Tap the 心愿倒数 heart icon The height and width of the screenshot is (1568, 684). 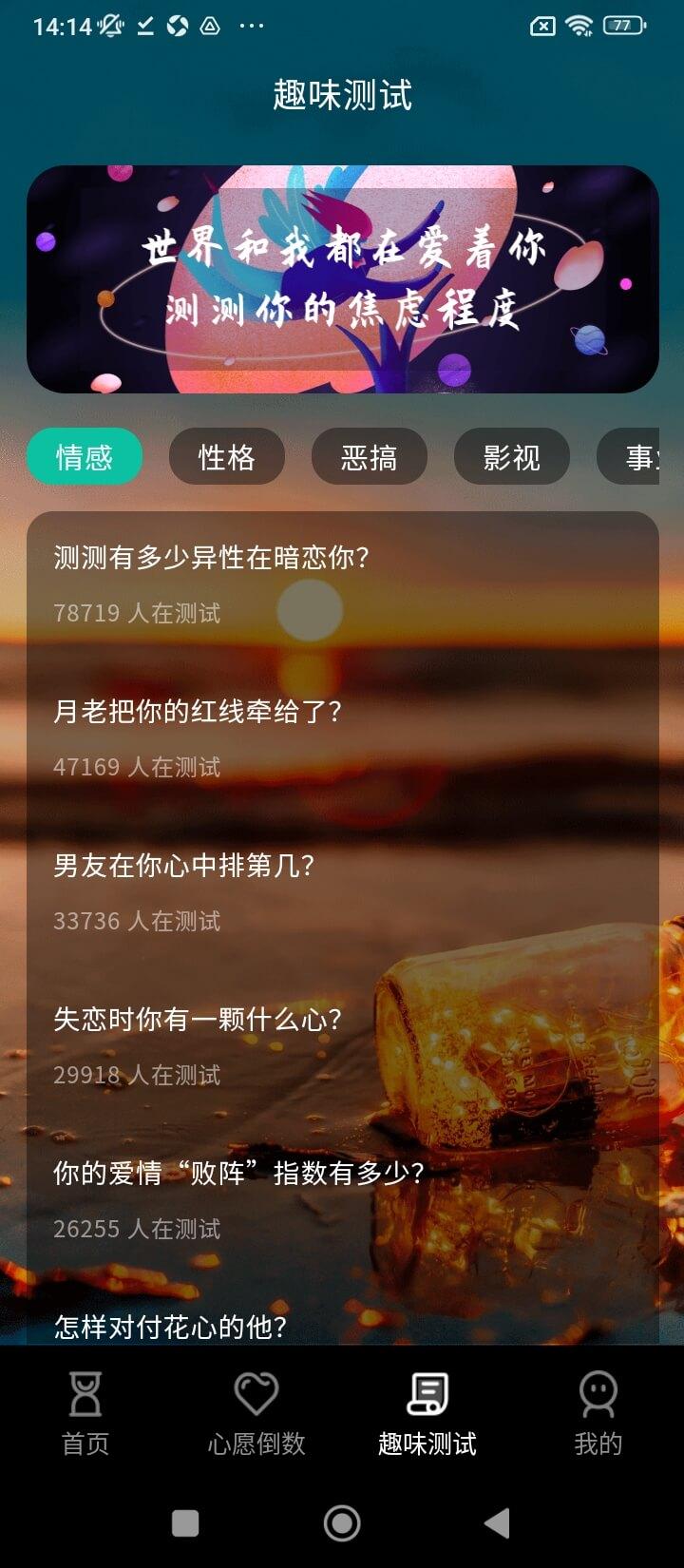(255, 1397)
